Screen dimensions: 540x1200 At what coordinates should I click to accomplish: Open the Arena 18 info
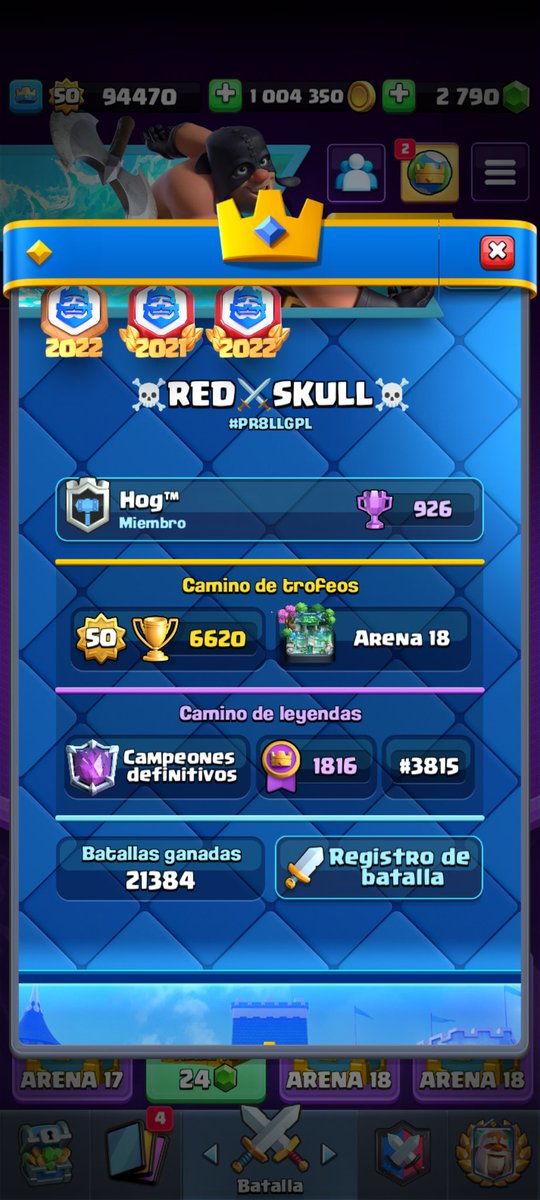tap(376, 639)
